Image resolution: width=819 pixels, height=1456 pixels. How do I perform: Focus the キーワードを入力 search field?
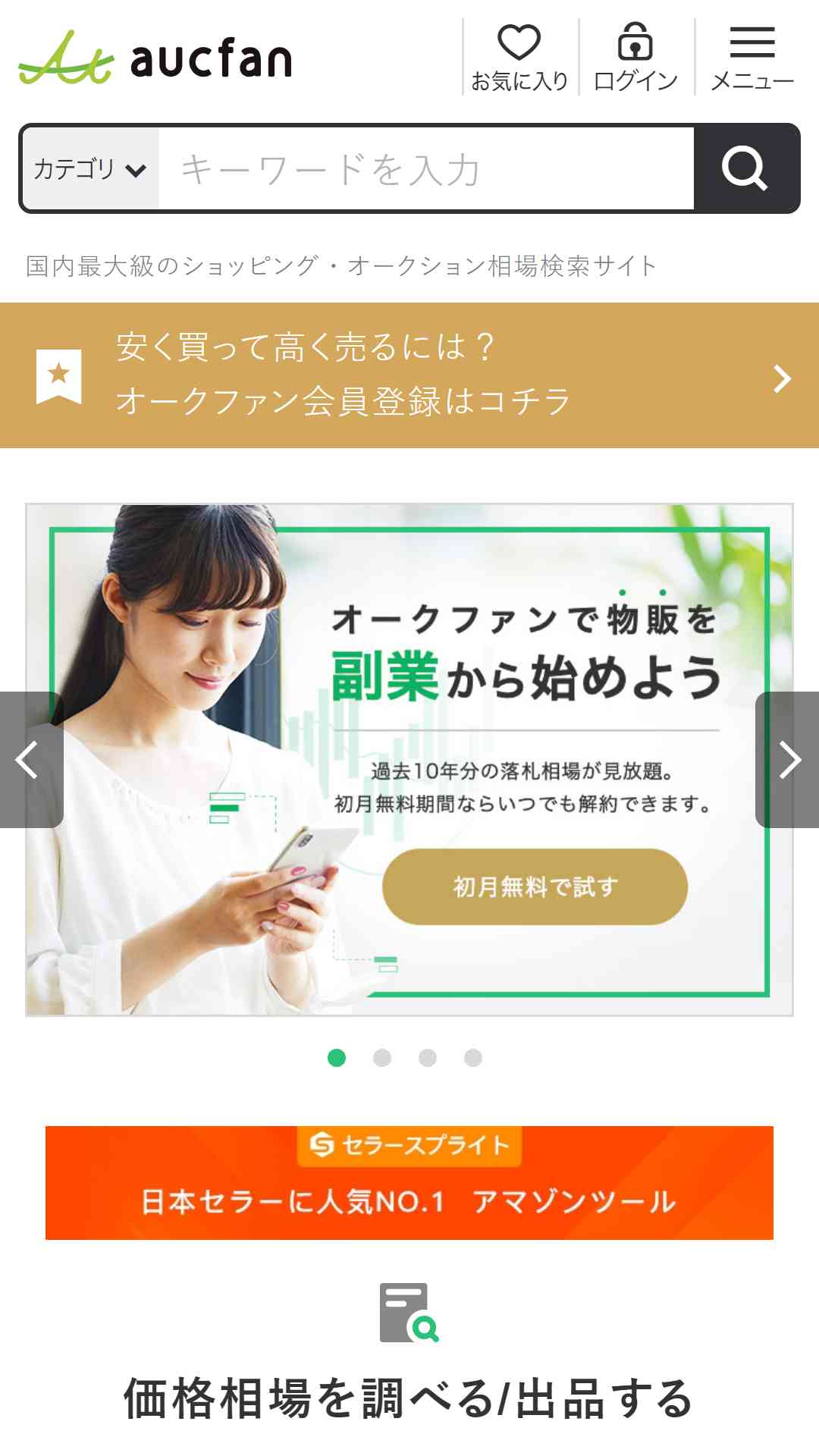426,168
